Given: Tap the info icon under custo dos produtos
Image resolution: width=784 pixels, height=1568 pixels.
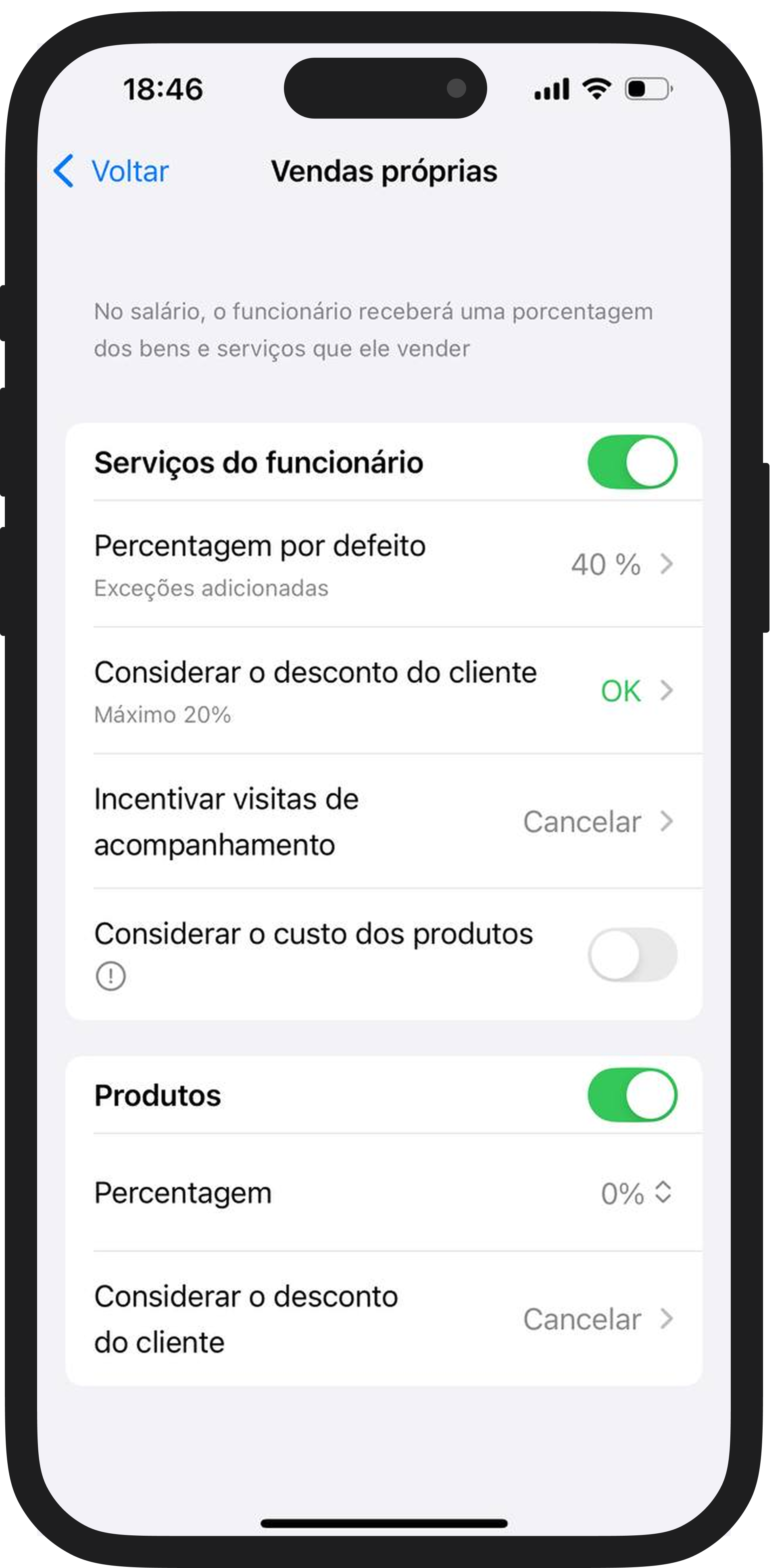Looking at the screenshot, I should coord(111,976).
